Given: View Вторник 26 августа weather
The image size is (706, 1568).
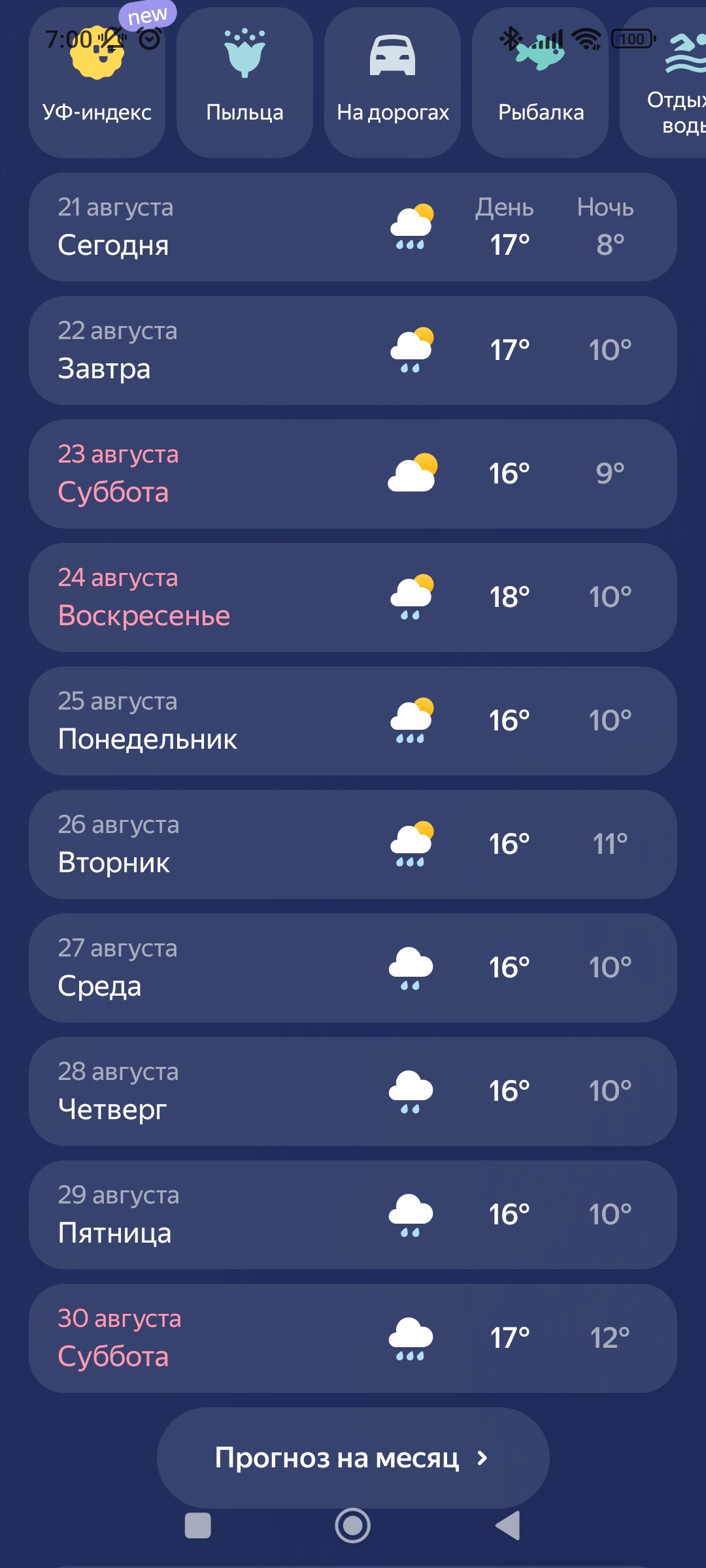Looking at the screenshot, I should click(x=353, y=844).
